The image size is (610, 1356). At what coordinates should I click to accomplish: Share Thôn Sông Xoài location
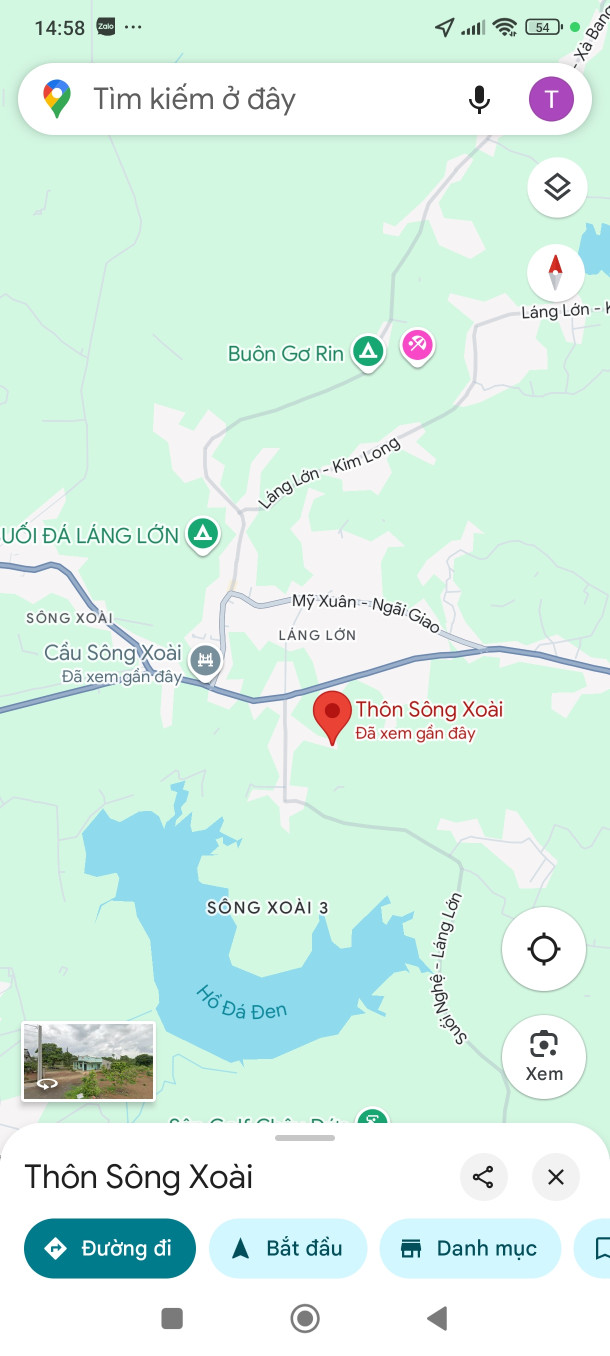[484, 1177]
